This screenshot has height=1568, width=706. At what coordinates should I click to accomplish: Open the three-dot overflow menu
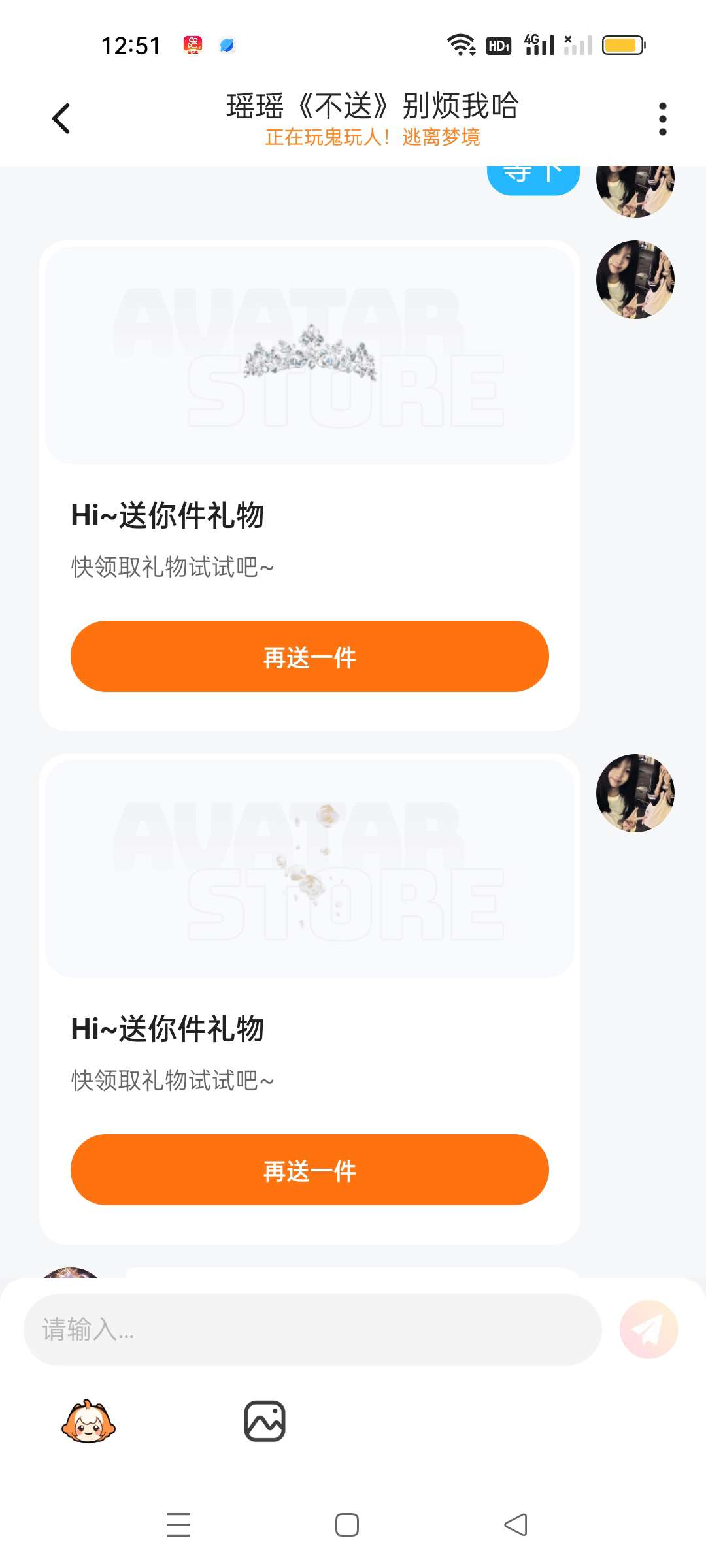point(662,119)
